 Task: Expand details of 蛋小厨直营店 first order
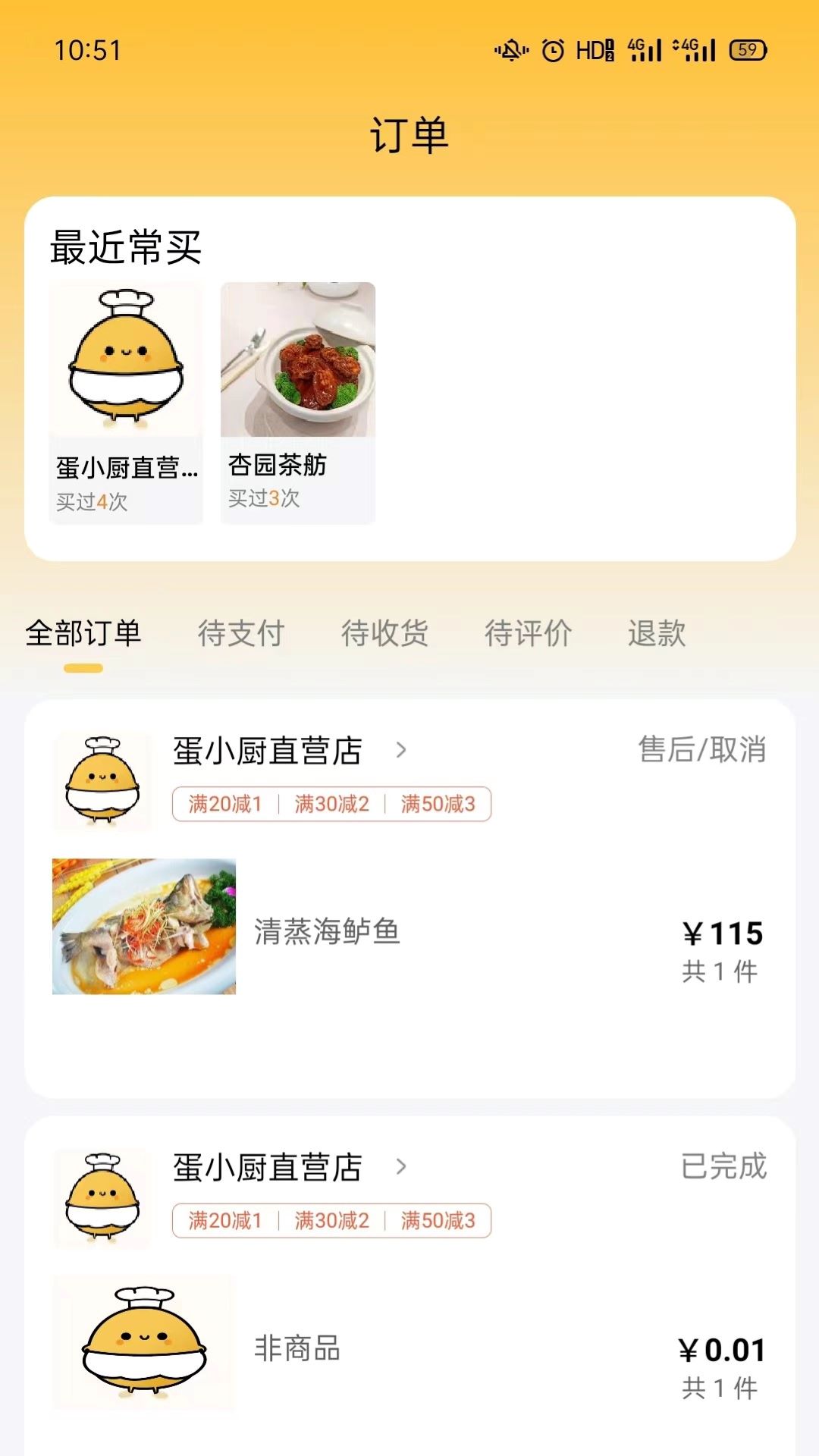(x=400, y=751)
